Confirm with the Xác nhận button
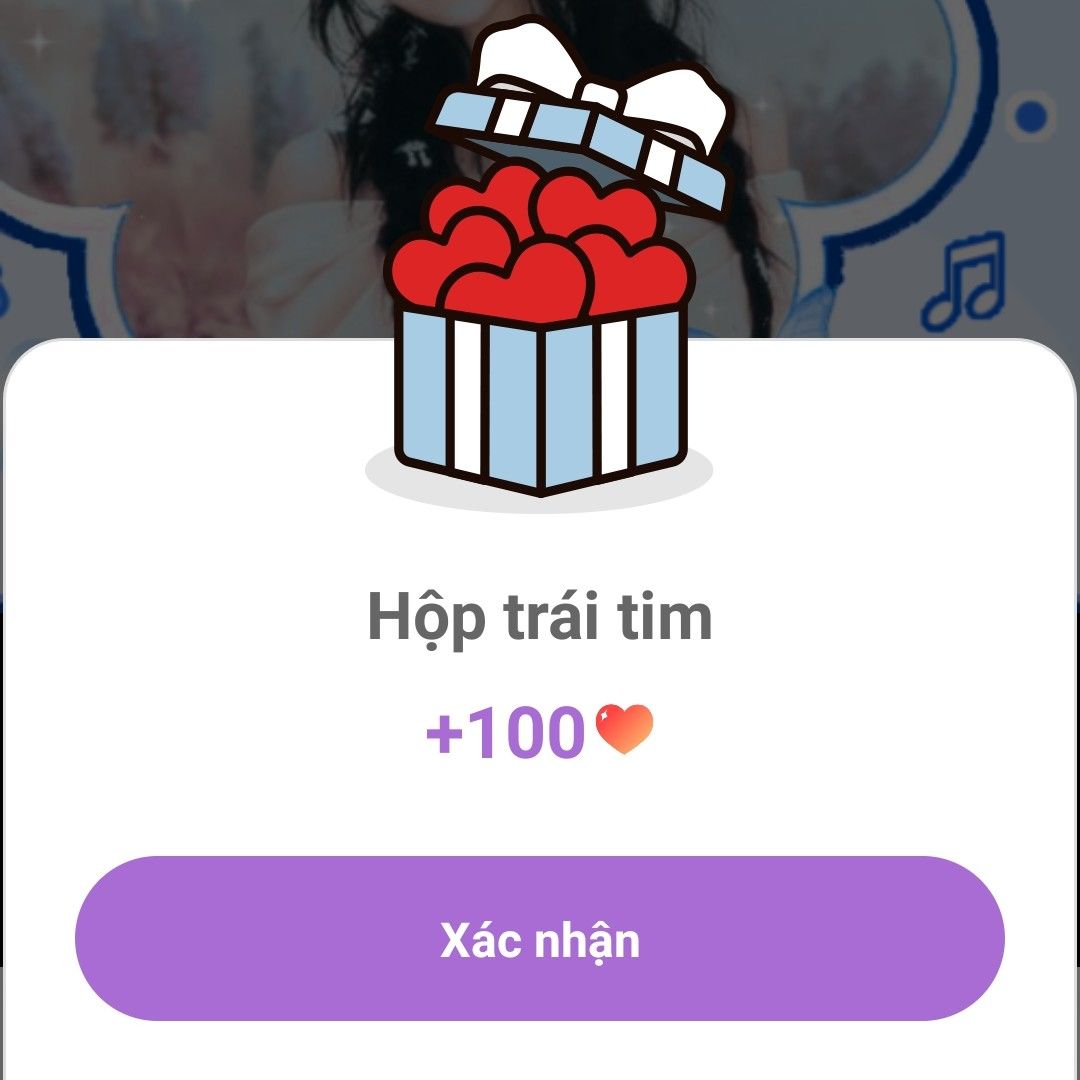Image resolution: width=1080 pixels, height=1080 pixels. point(540,938)
